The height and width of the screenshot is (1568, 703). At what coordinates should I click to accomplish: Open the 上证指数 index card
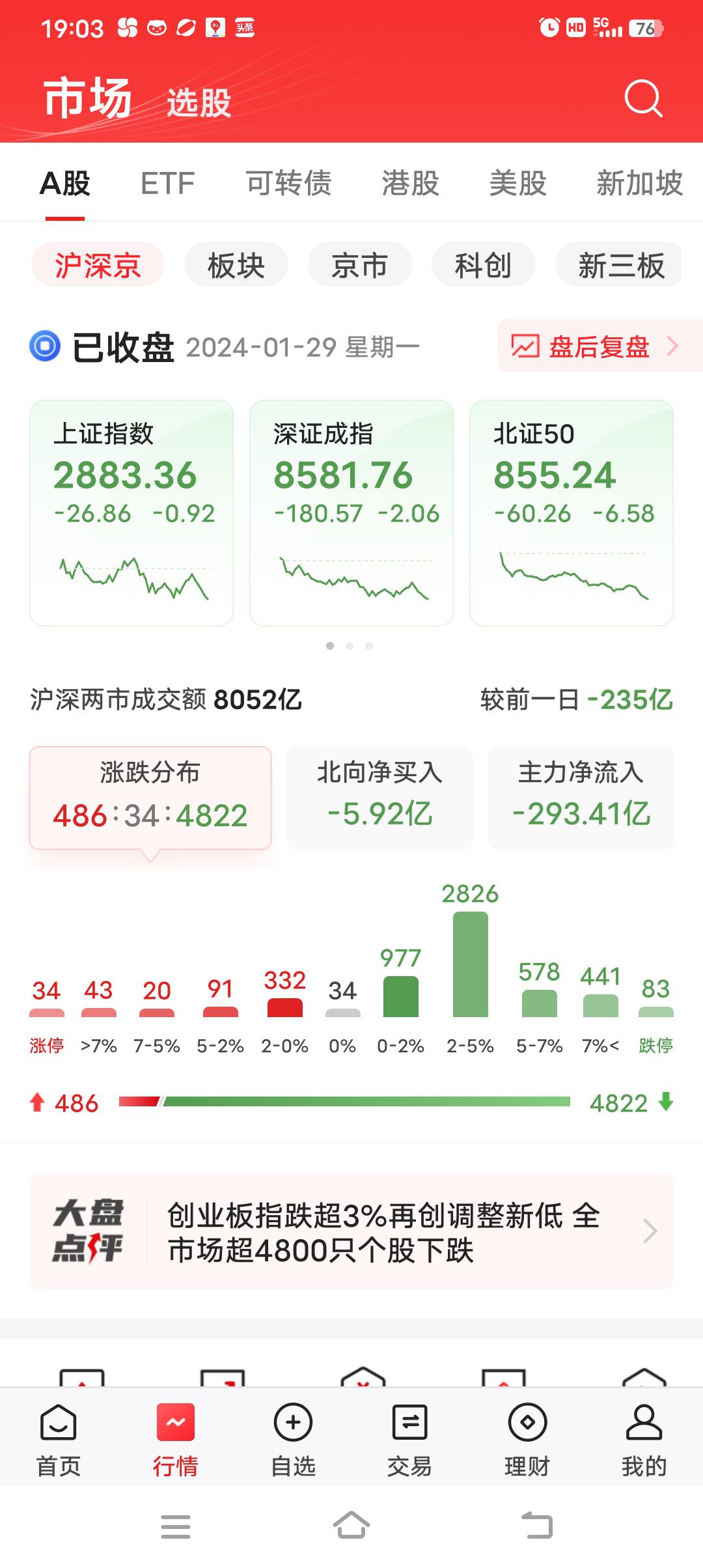tap(131, 512)
